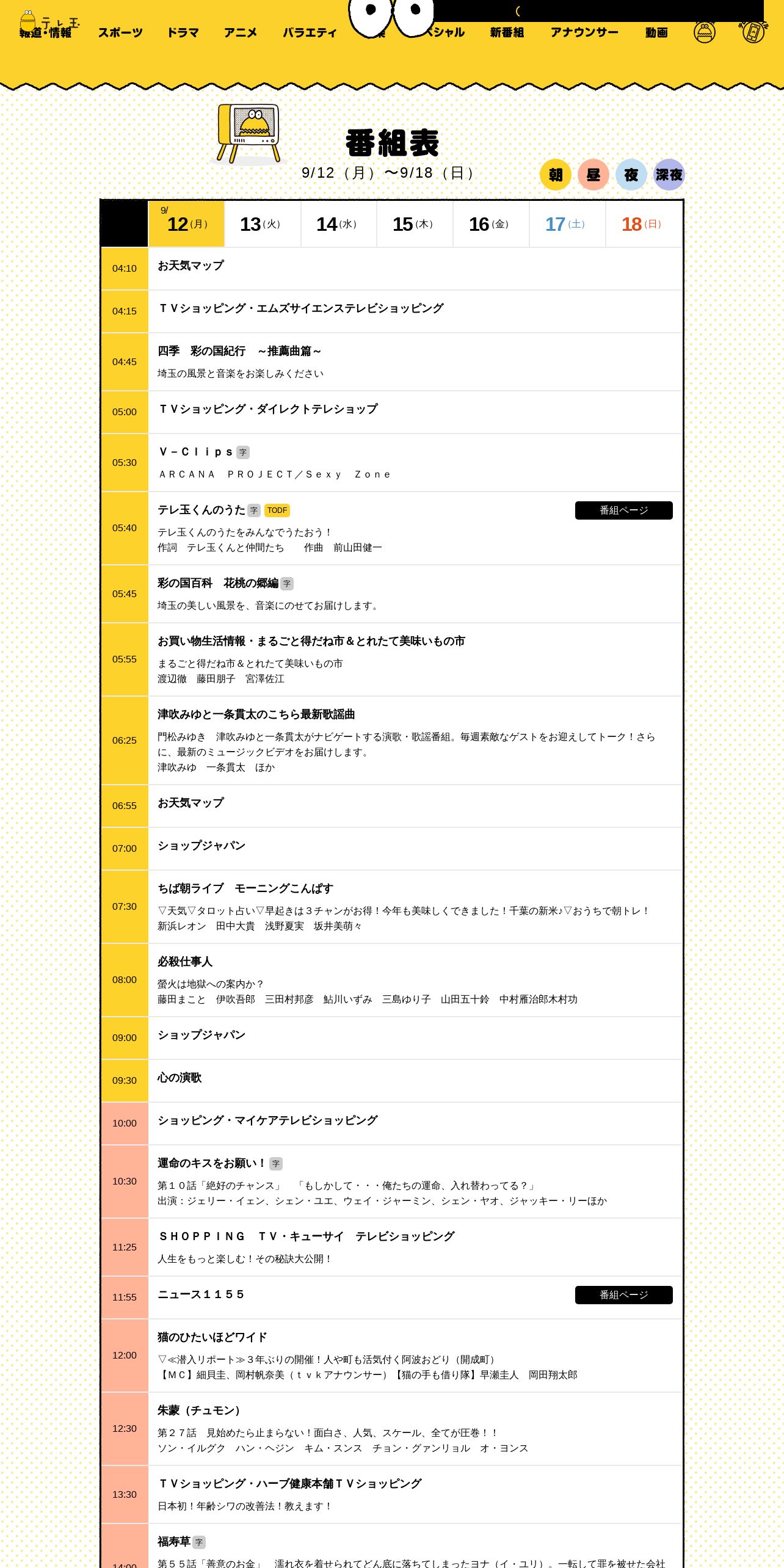Switch to the 14 (水) schedule
This screenshot has height=1568, width=784.
click(x=339, y=224)
